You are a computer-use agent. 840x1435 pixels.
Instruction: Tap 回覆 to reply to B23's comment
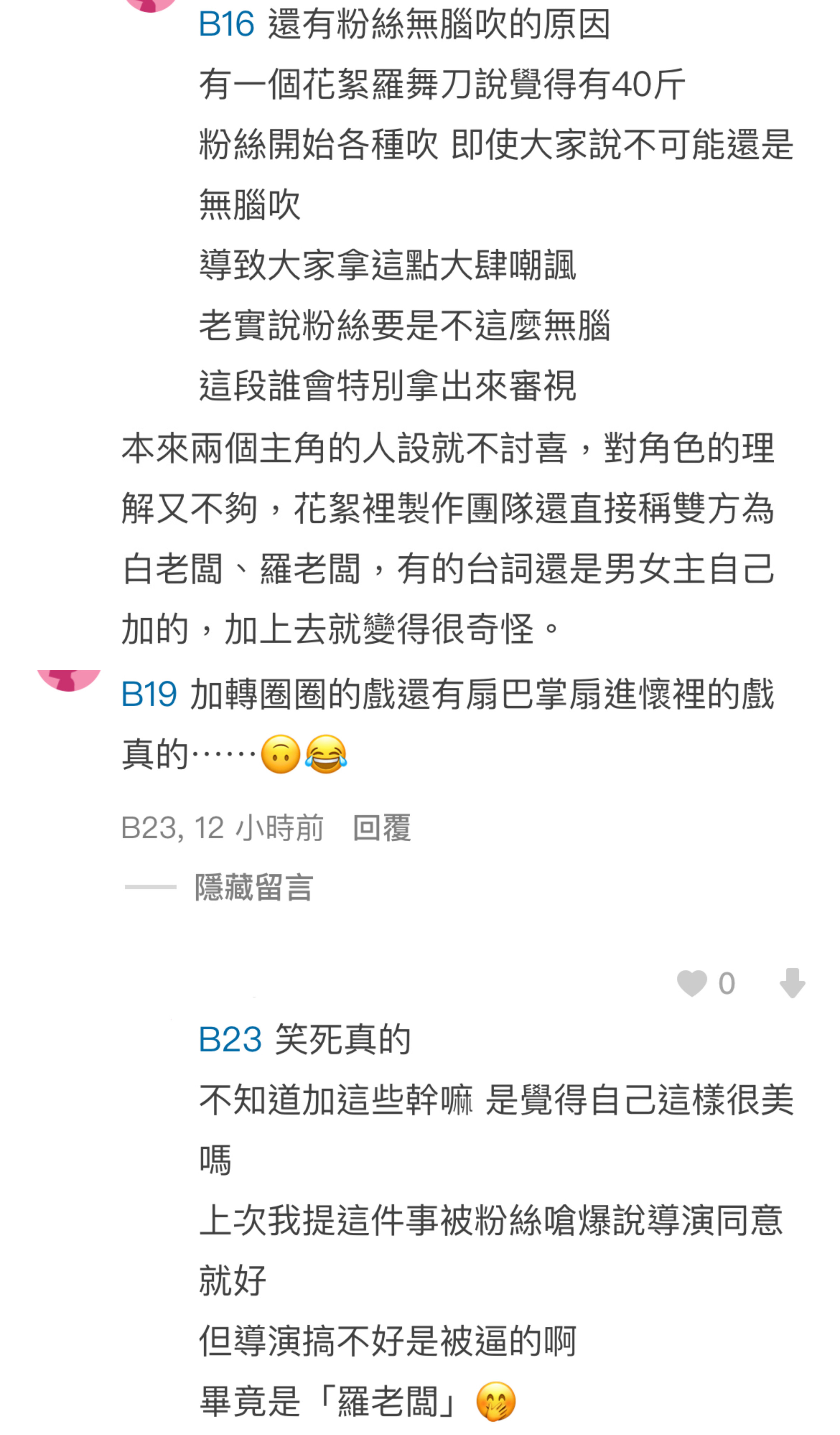click(x=381, y=828)
